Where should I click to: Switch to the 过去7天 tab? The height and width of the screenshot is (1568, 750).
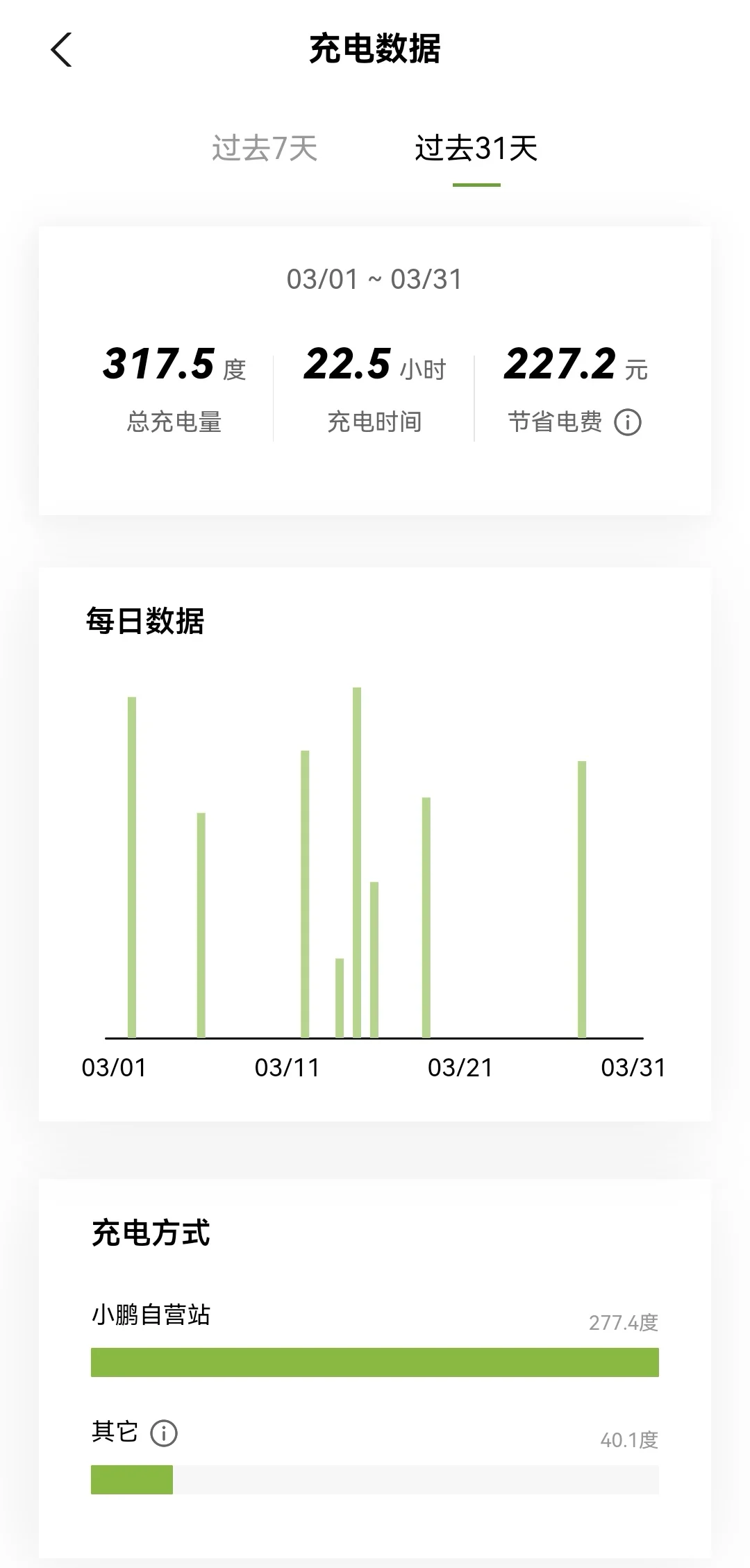pyautogui.click(x=265, y=149)
